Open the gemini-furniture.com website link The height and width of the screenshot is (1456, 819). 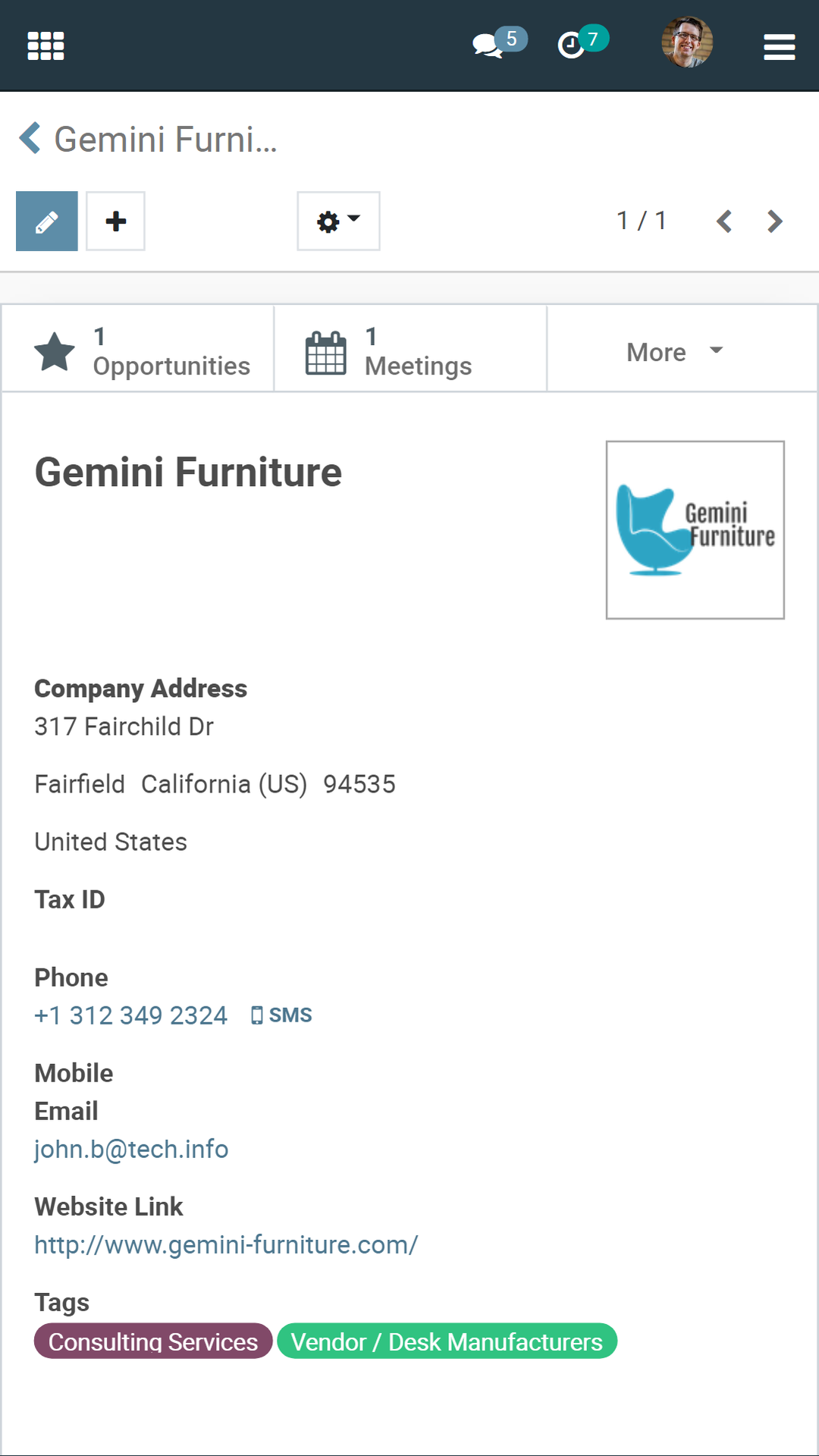point(226,1245)
